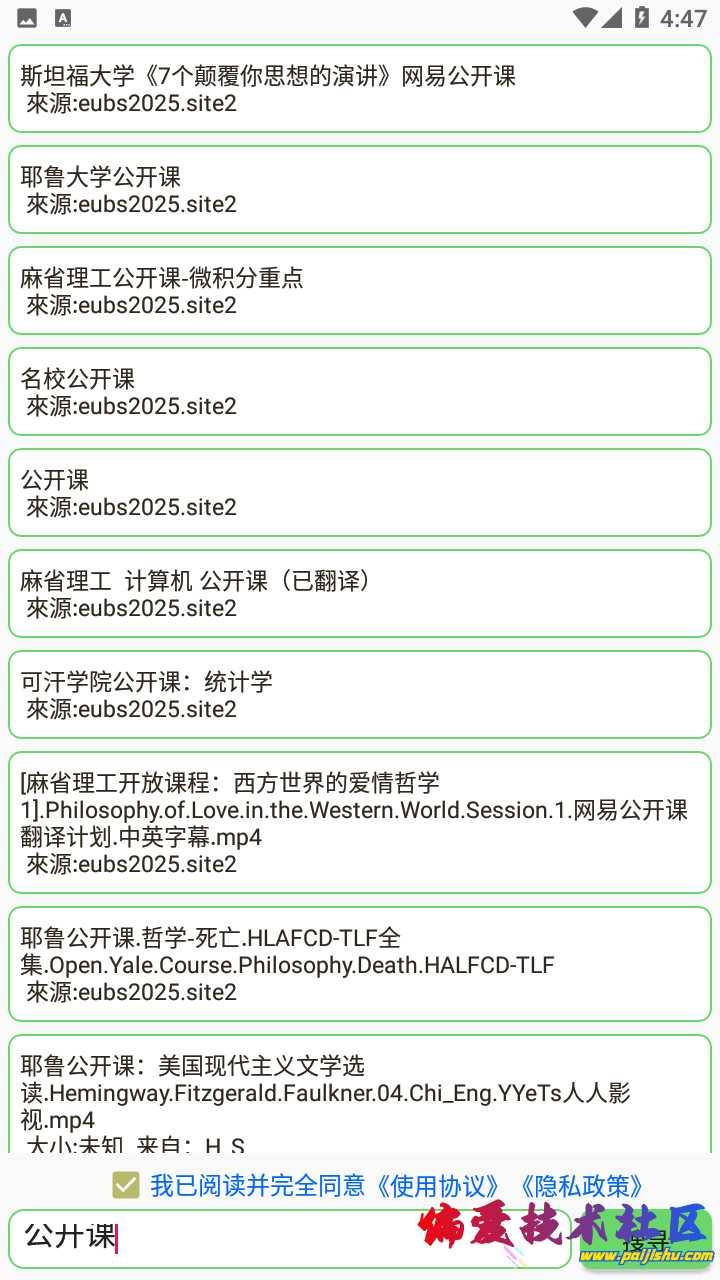Open the 耶鲁大学公开课 result card
The height and width of the screenshot is (1280, 720).
[360, 190]
